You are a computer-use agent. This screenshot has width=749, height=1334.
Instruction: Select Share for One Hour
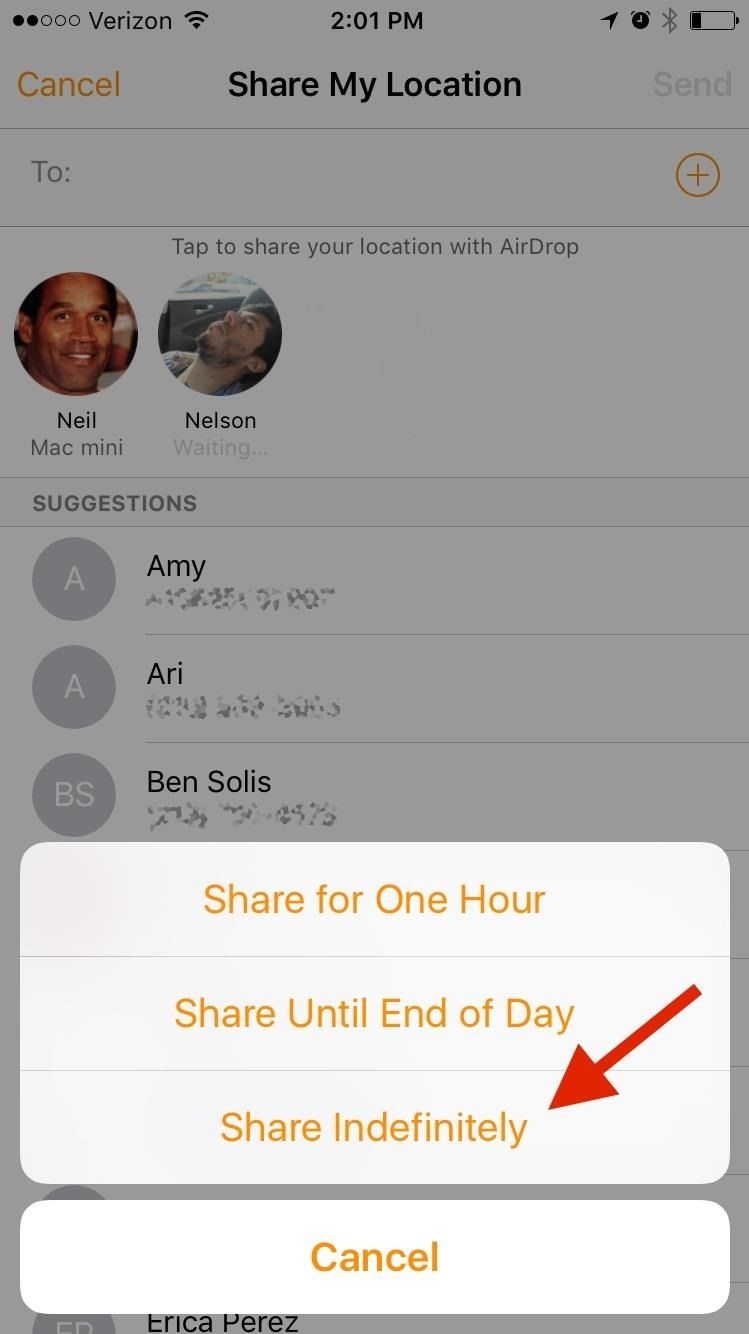tap(374, 899)
